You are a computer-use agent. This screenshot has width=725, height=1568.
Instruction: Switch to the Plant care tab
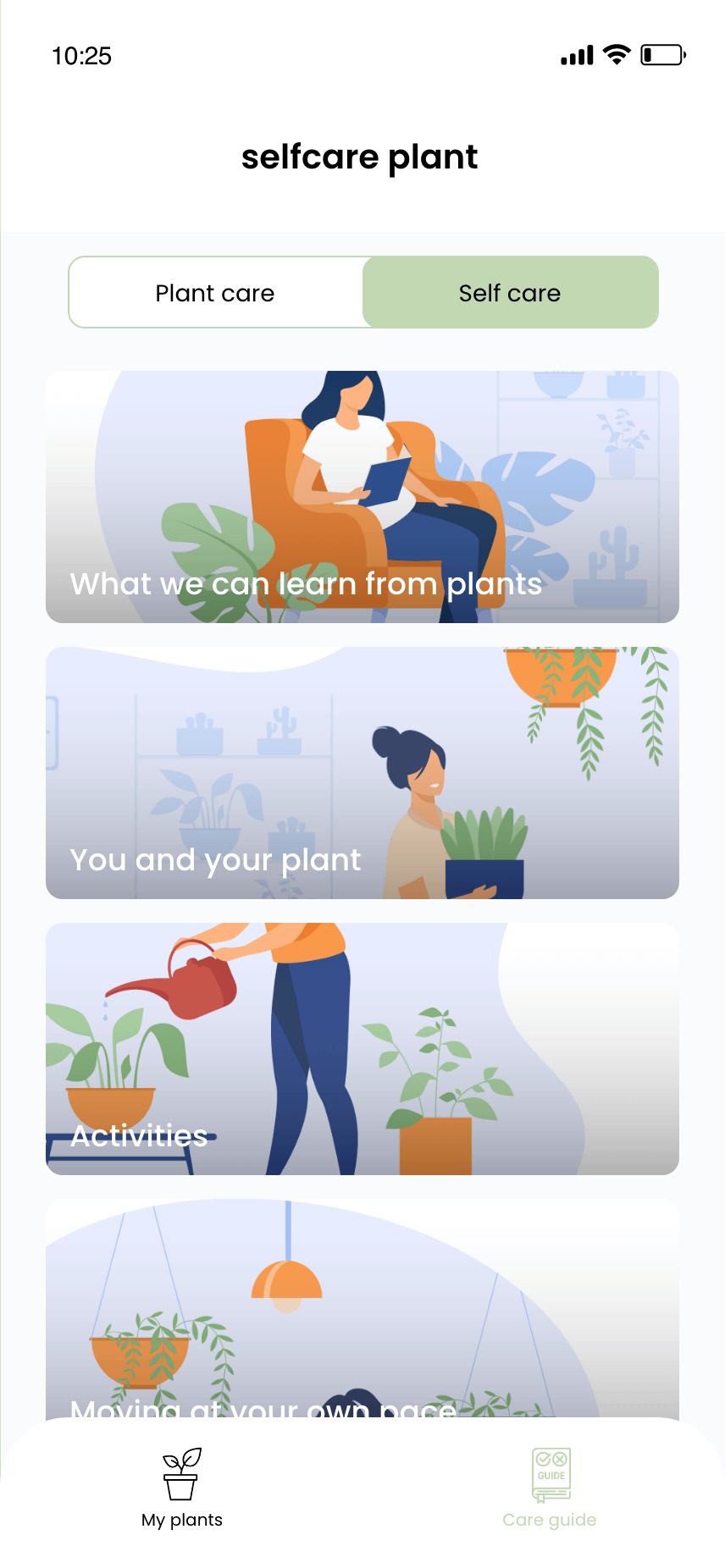click(215, 293)
